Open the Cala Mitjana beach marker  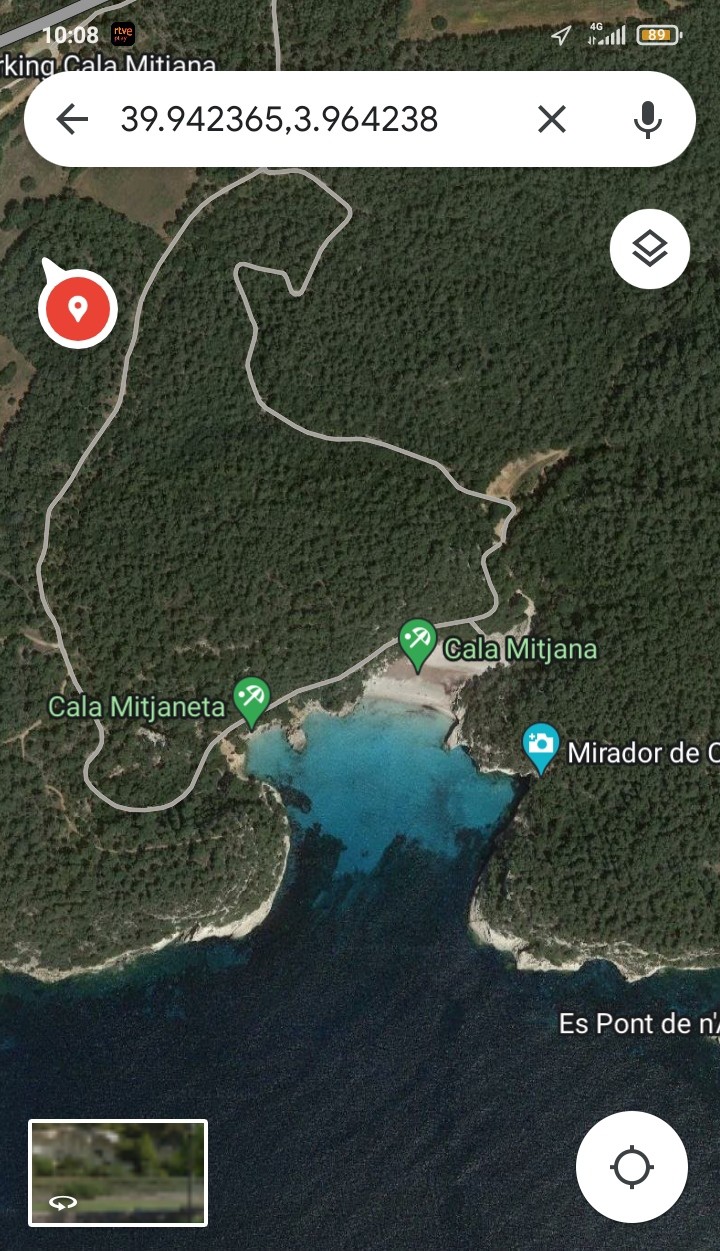tap(417, 641)
